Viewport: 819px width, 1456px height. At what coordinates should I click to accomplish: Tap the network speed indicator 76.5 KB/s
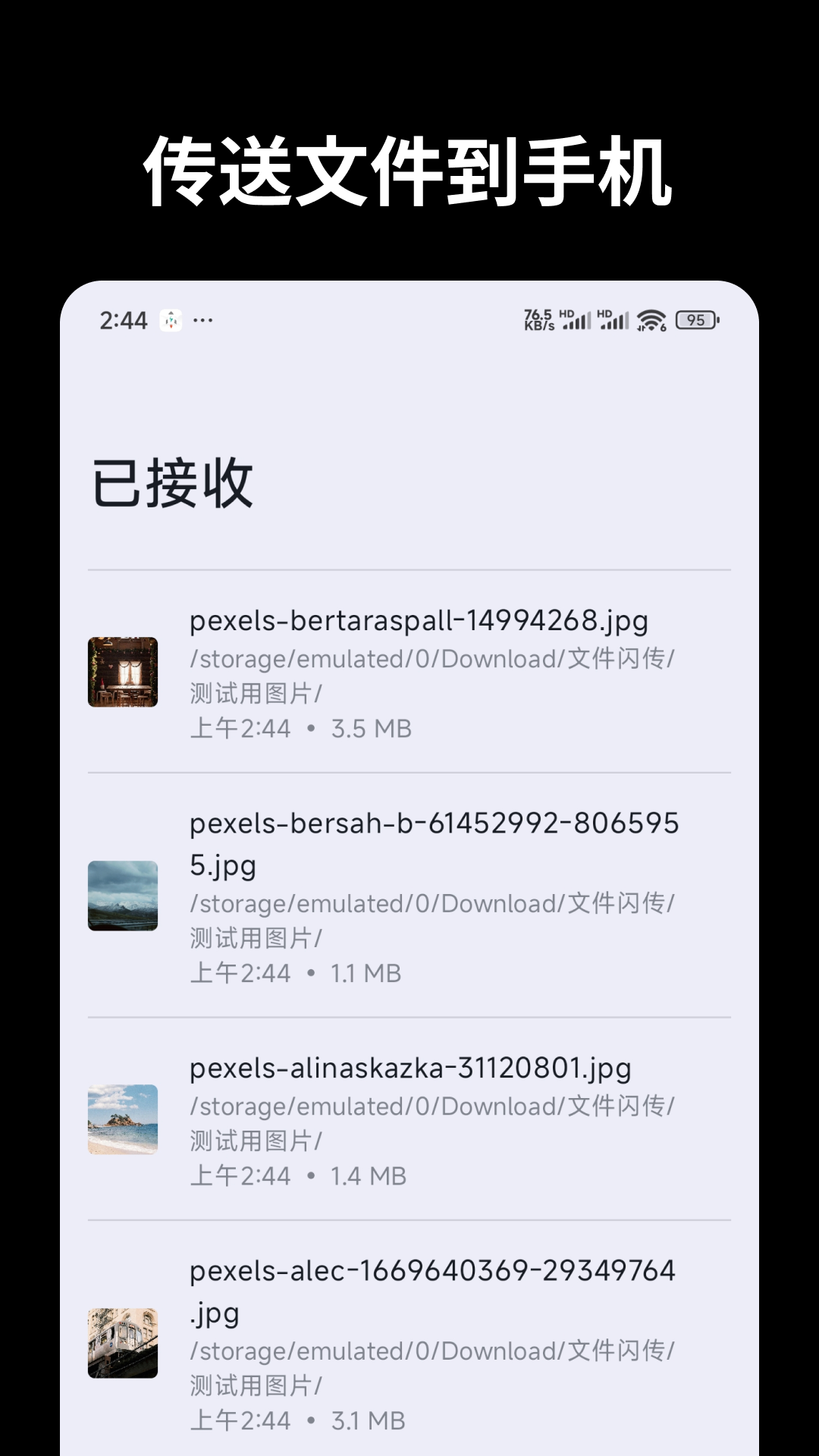539,320
